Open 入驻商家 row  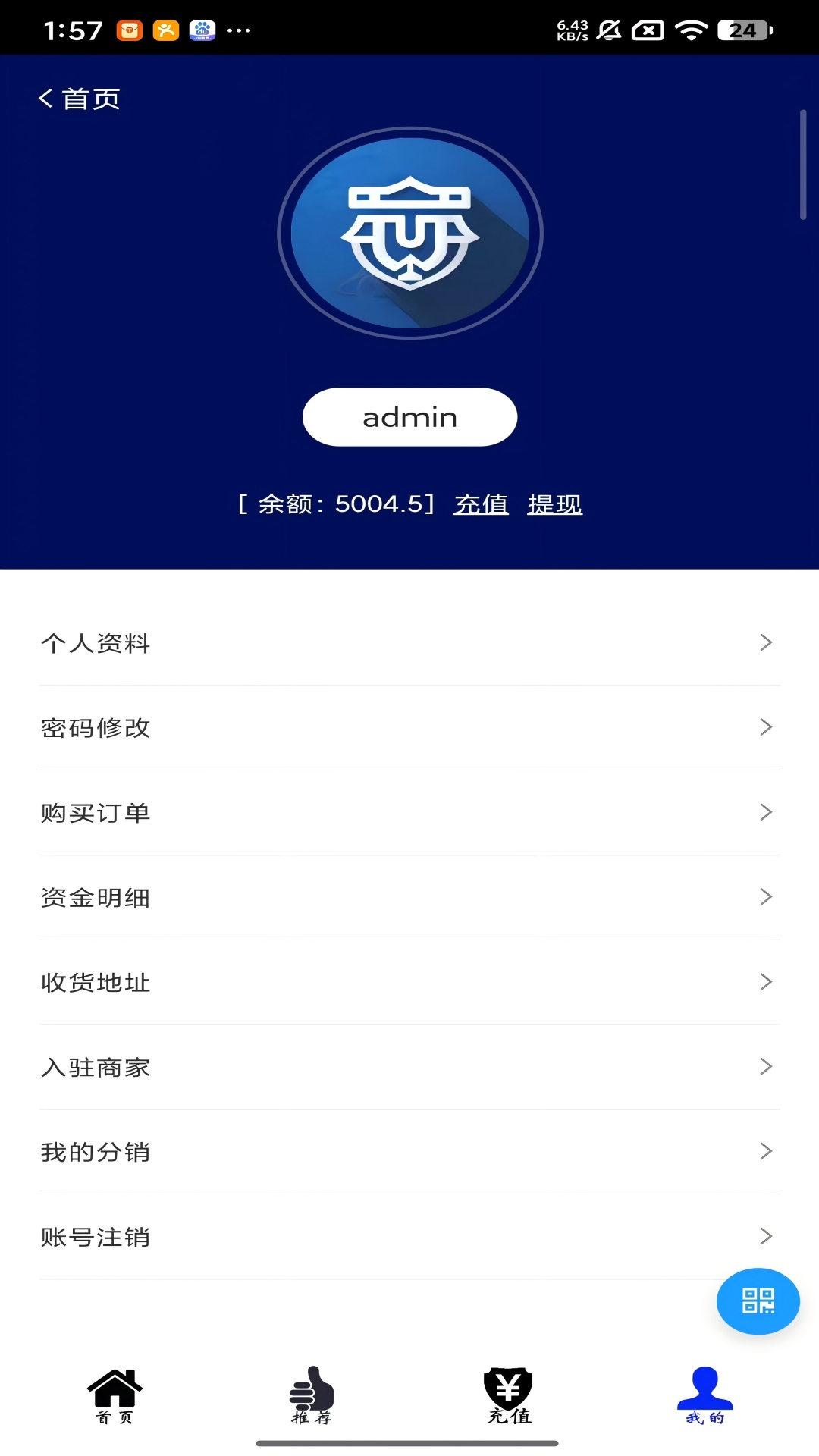point(409,1068)
